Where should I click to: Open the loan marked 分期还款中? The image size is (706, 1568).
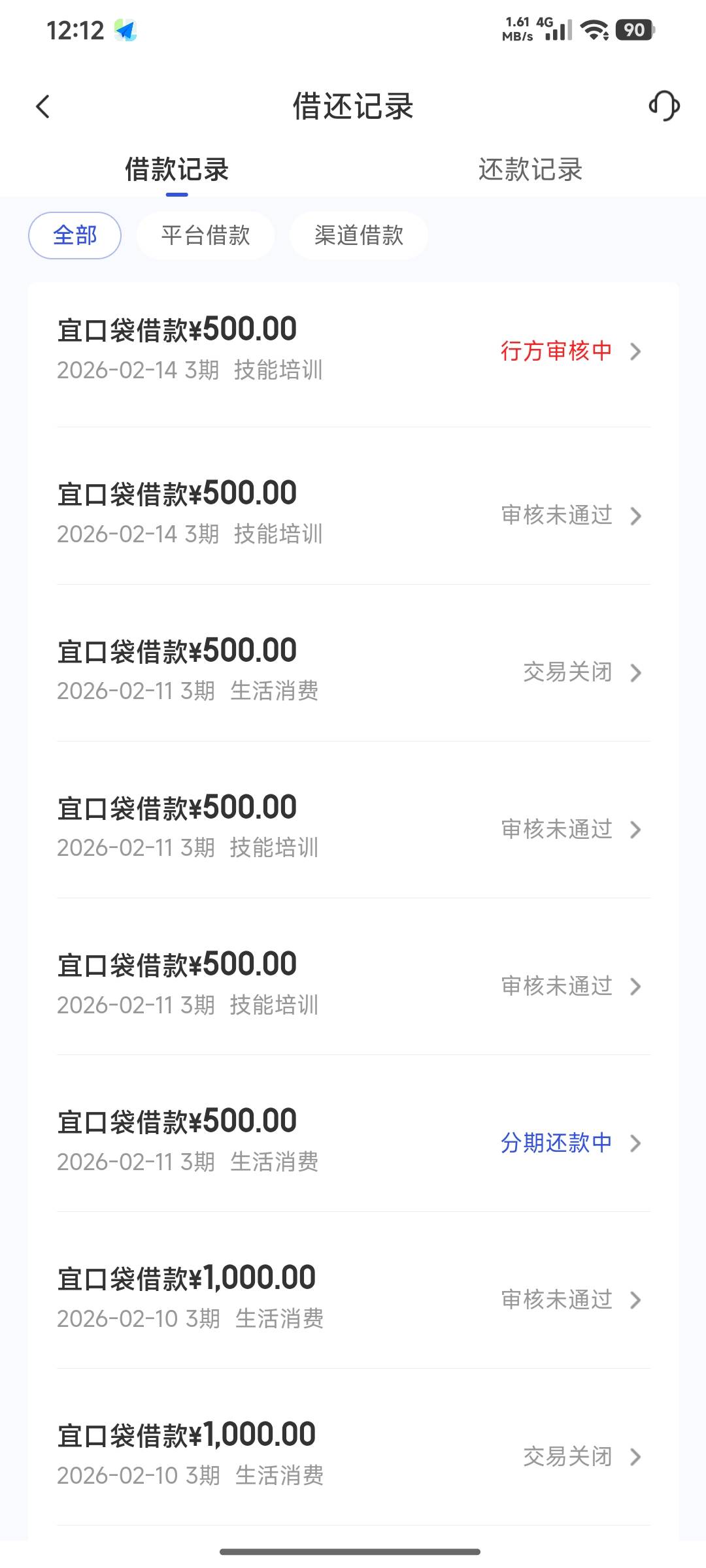[x=353, y=1141]
